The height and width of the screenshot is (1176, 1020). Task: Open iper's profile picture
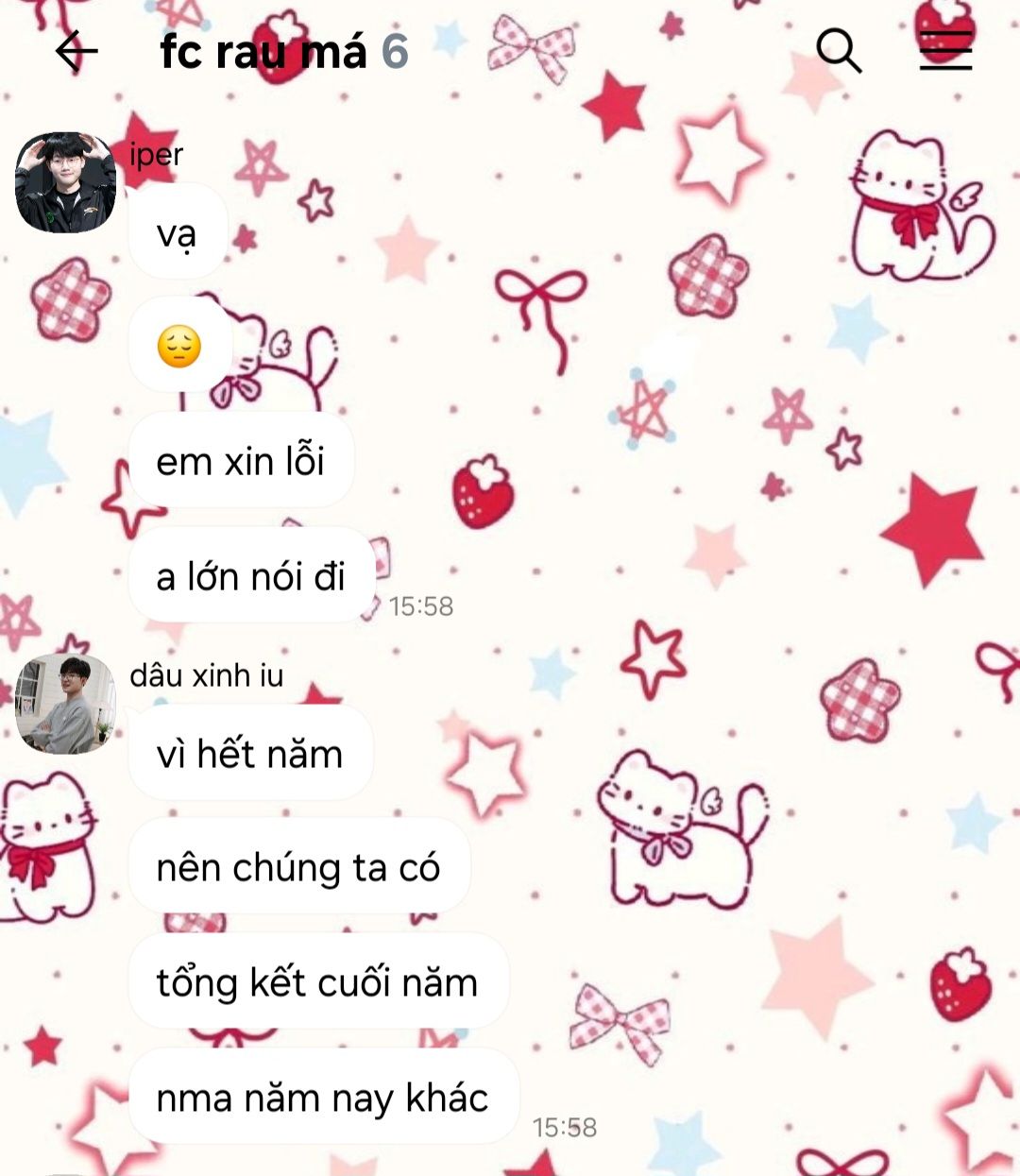pyautogui.click(x=65, y=182)
